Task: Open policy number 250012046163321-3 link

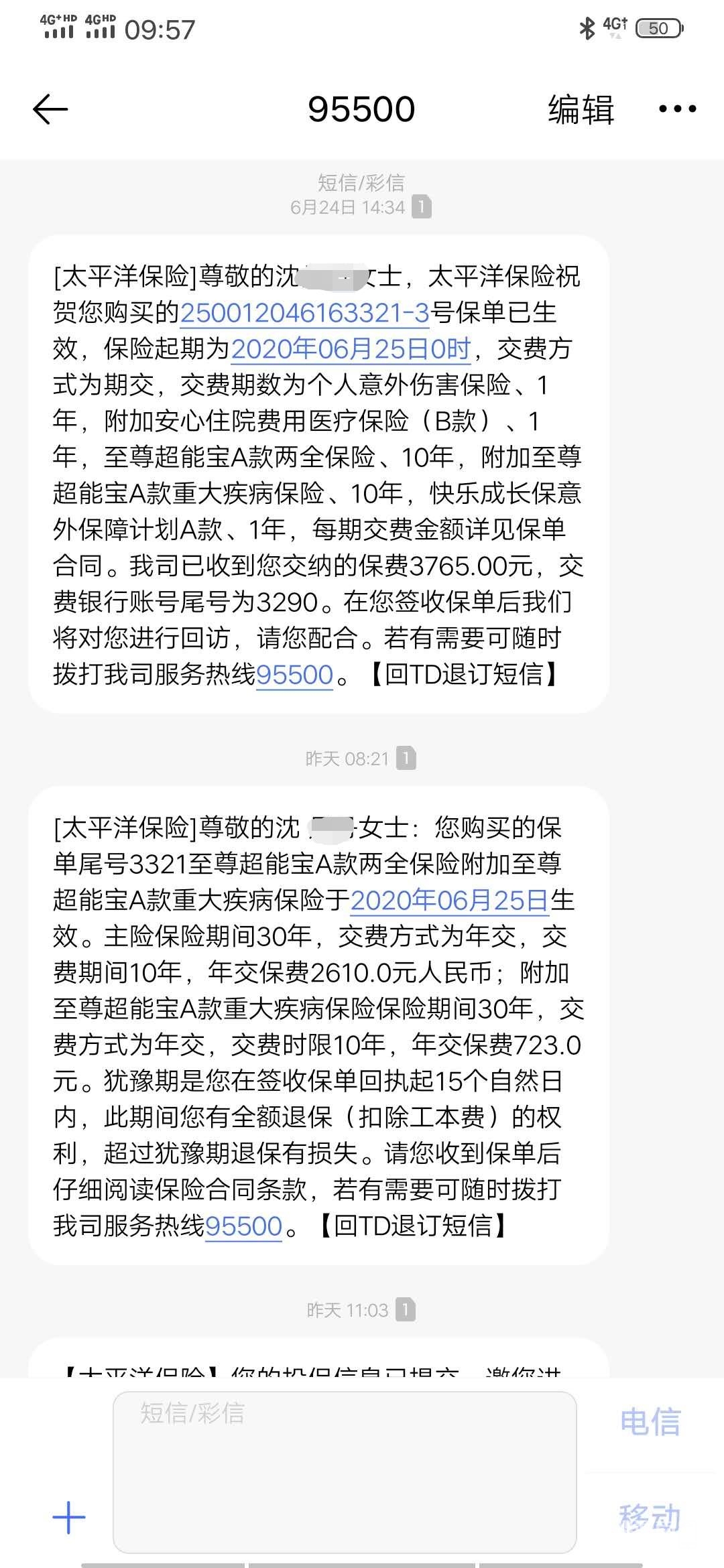Action: pos(304,313)
